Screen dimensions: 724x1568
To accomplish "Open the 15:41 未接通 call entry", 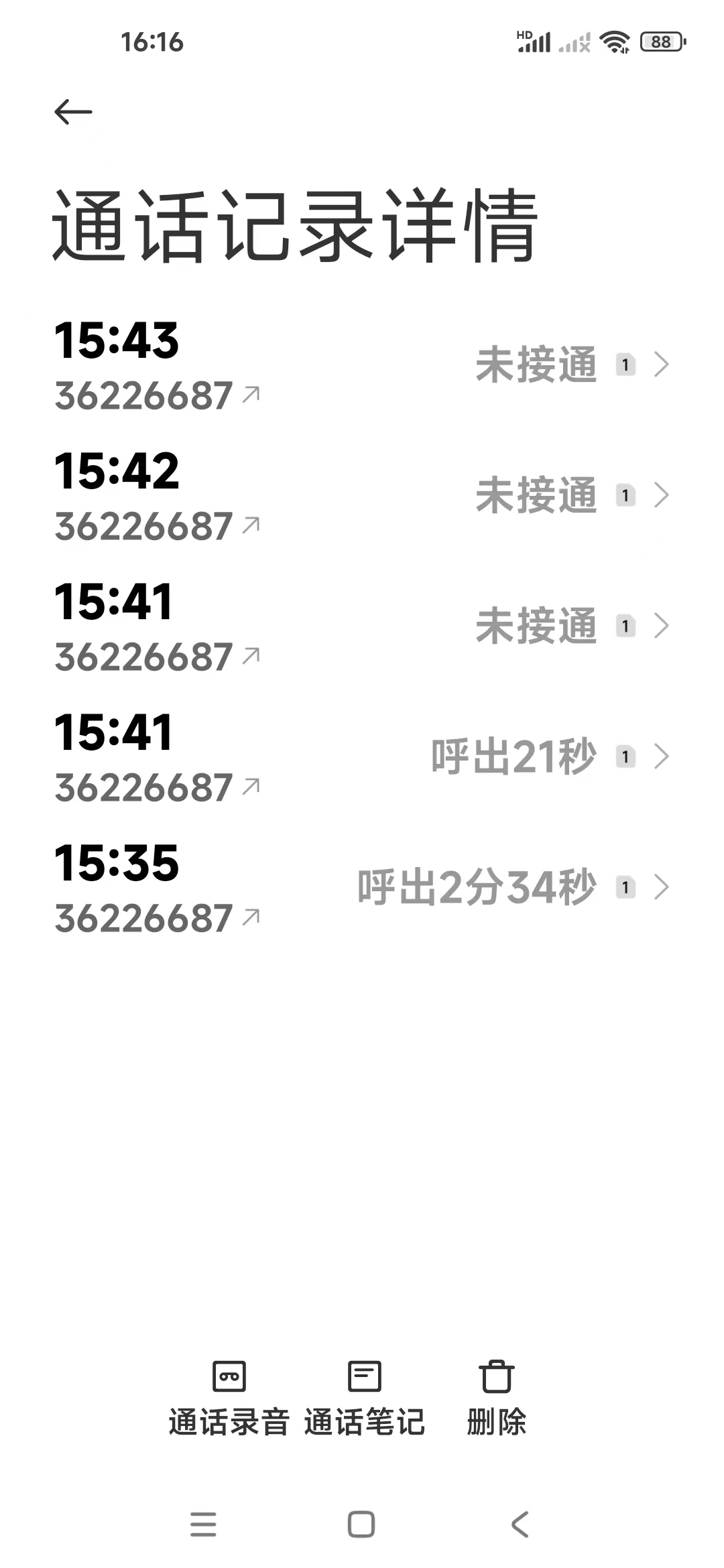I will [362, 627].
